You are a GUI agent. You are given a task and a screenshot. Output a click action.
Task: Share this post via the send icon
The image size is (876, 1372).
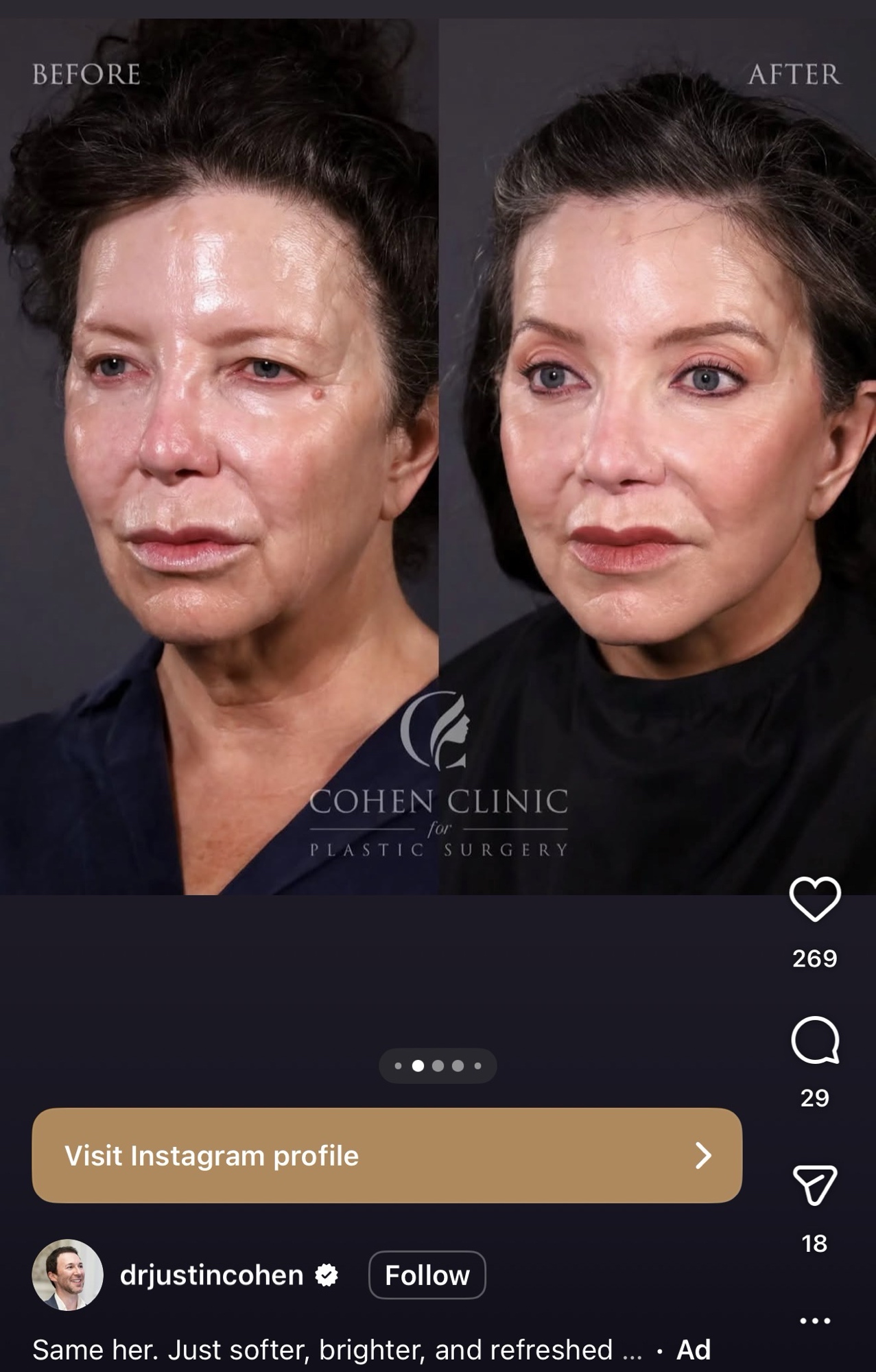814,1185
